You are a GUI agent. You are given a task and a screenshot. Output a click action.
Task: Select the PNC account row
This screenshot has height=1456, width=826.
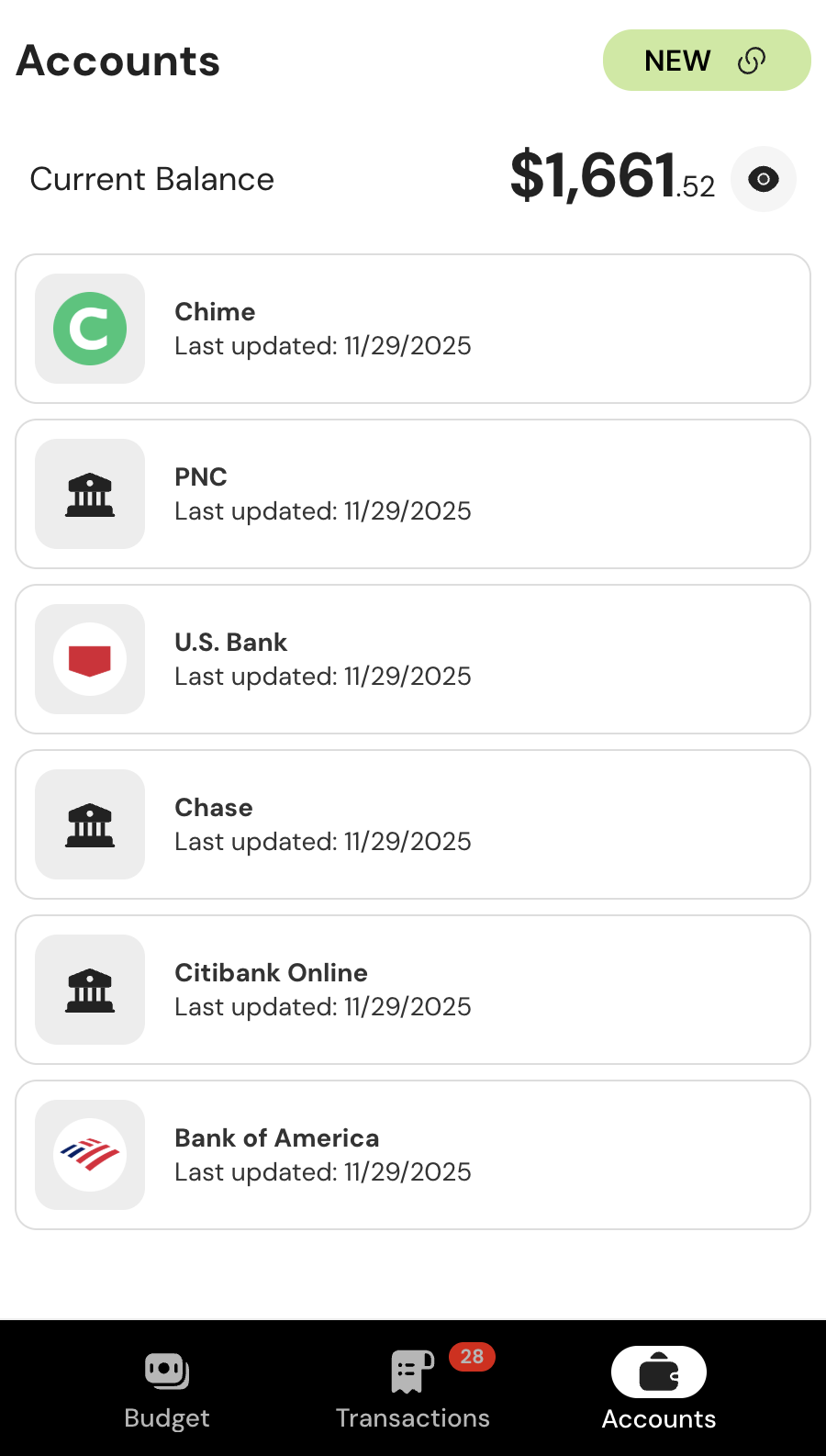413,493
